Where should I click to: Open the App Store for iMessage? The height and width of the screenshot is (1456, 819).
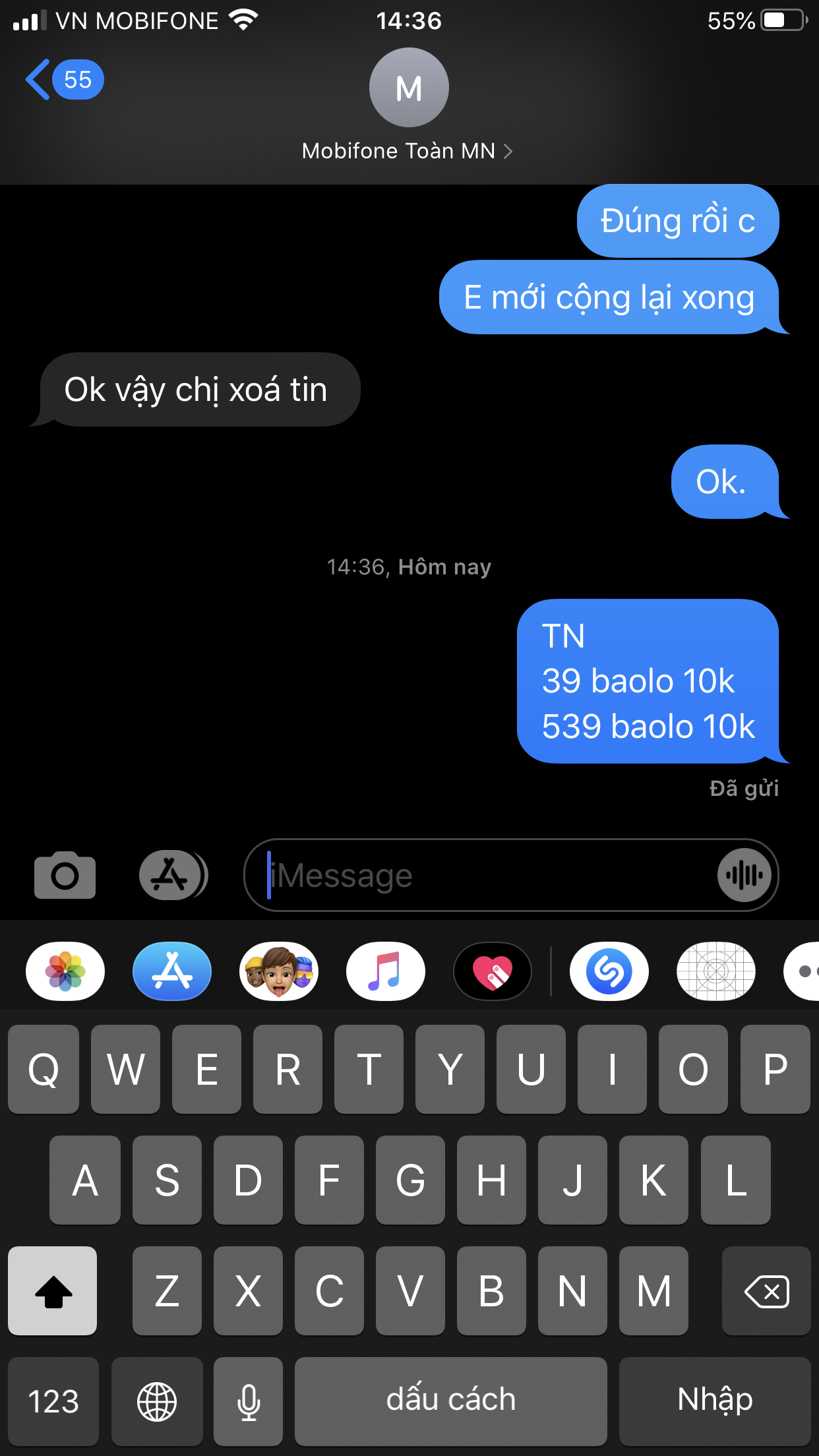click(x=172, y=971)
